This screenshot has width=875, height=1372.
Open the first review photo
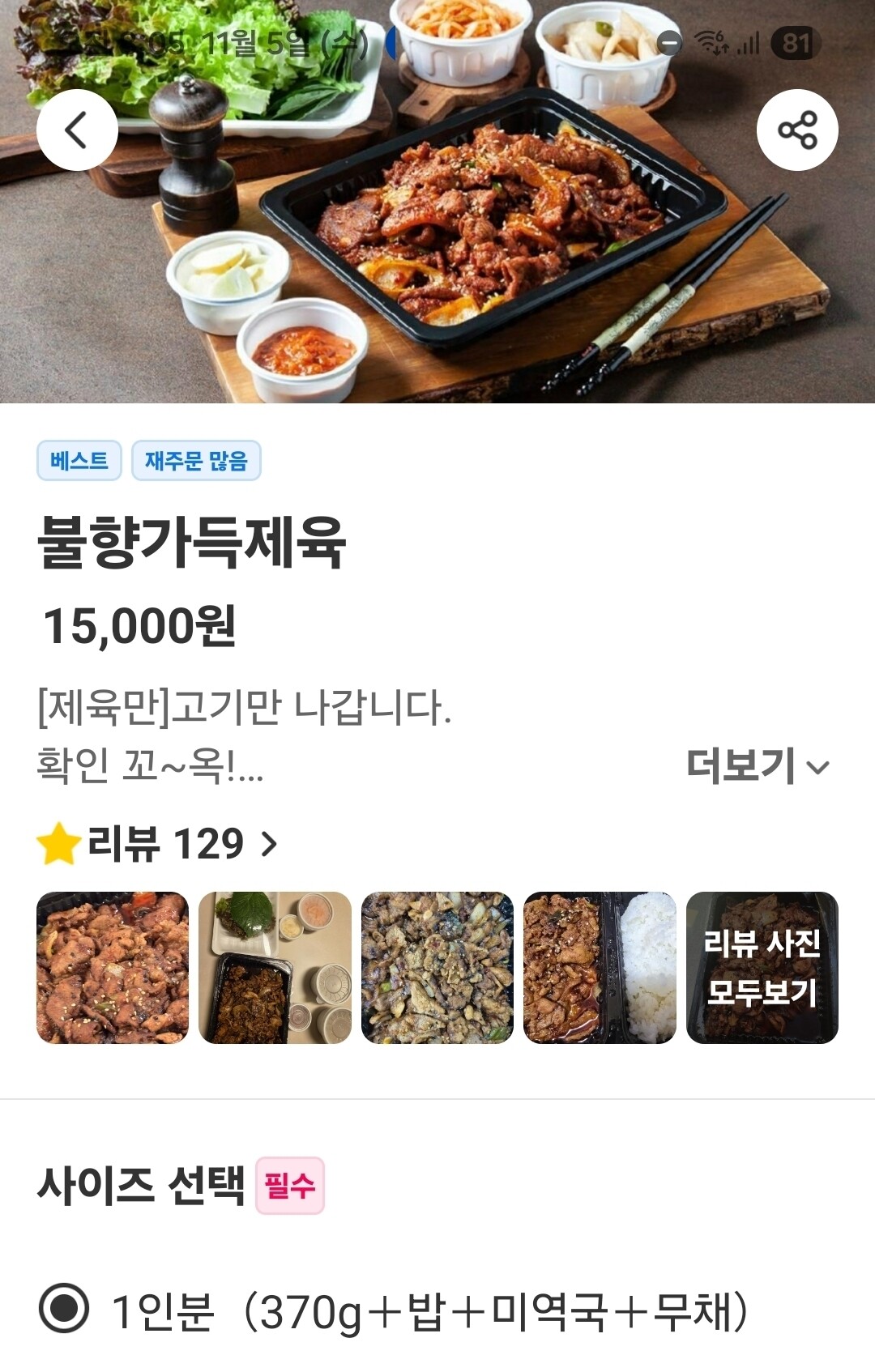point(113,968)
